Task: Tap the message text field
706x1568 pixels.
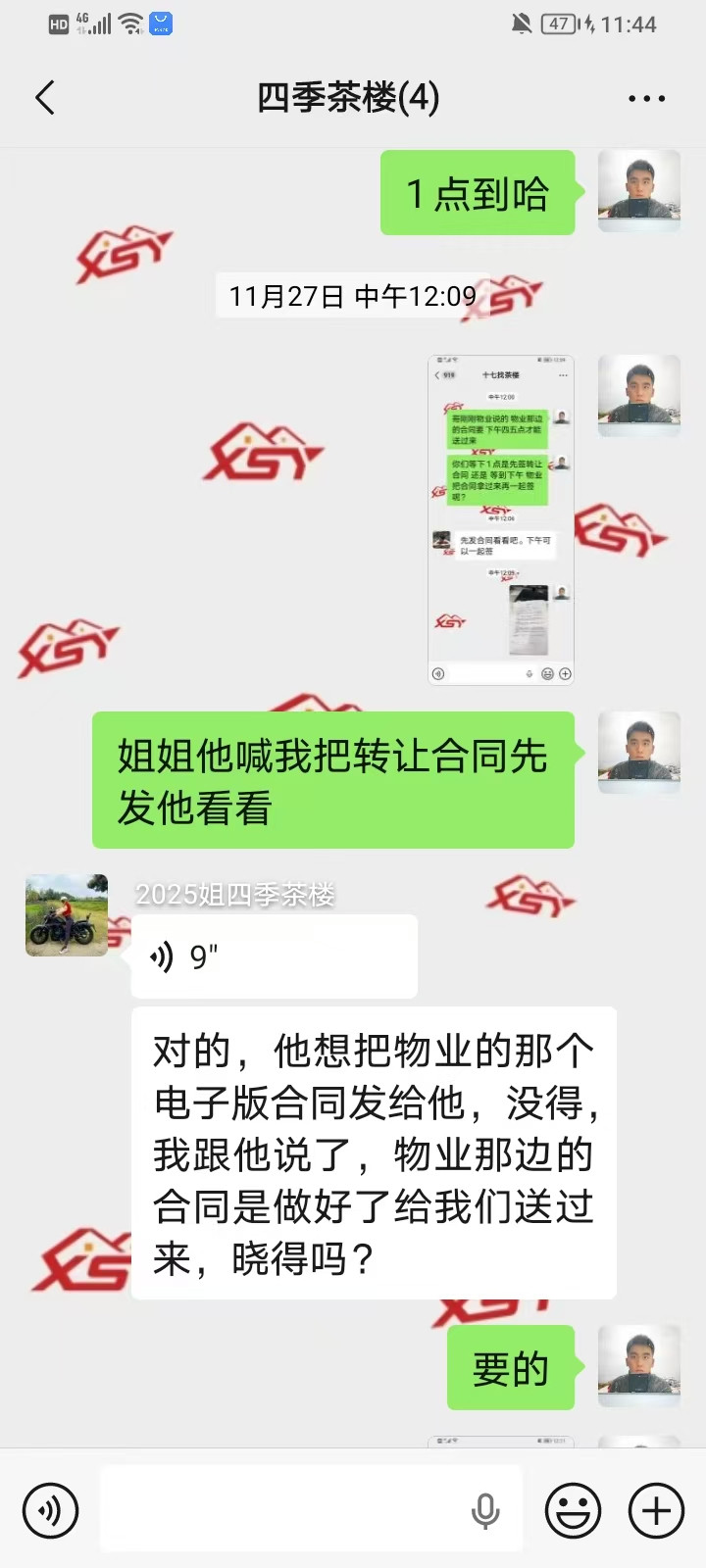Action: click(x=284, y=1510)
